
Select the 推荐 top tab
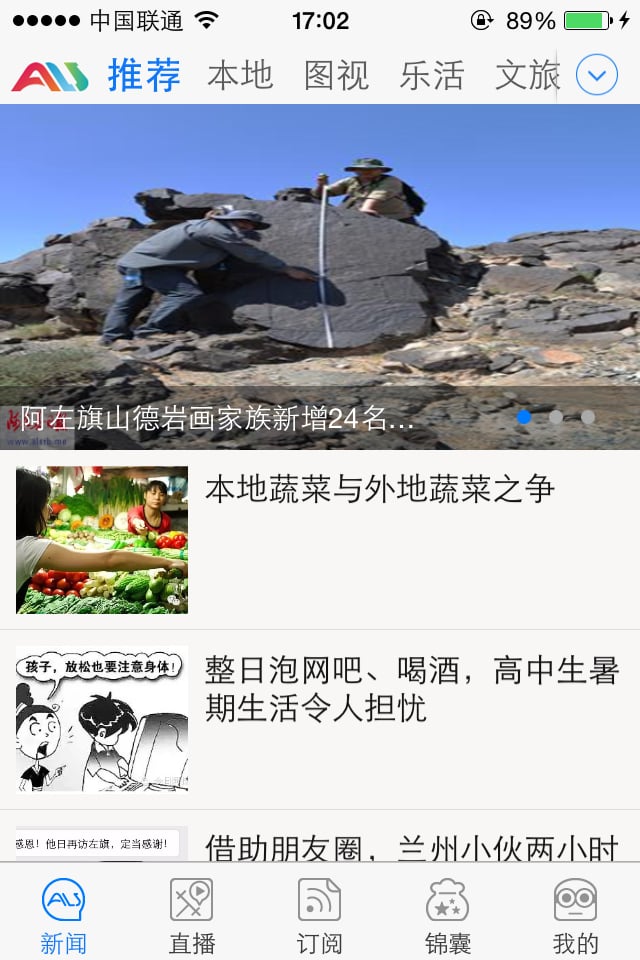(144, 75)
